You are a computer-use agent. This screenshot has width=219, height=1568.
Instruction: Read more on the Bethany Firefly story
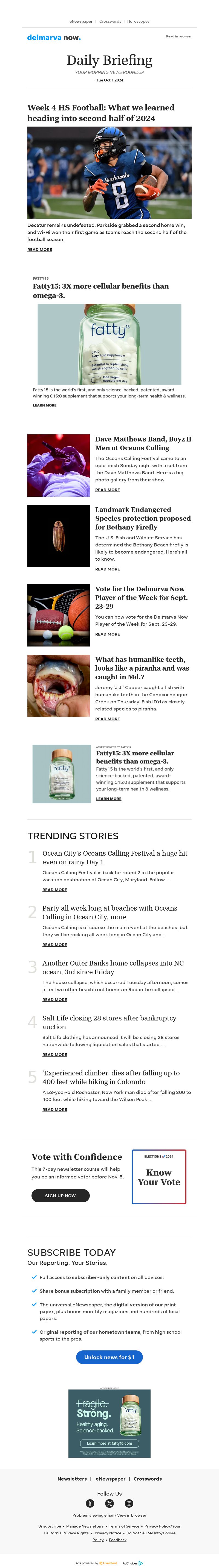click(x=107, y=569)
